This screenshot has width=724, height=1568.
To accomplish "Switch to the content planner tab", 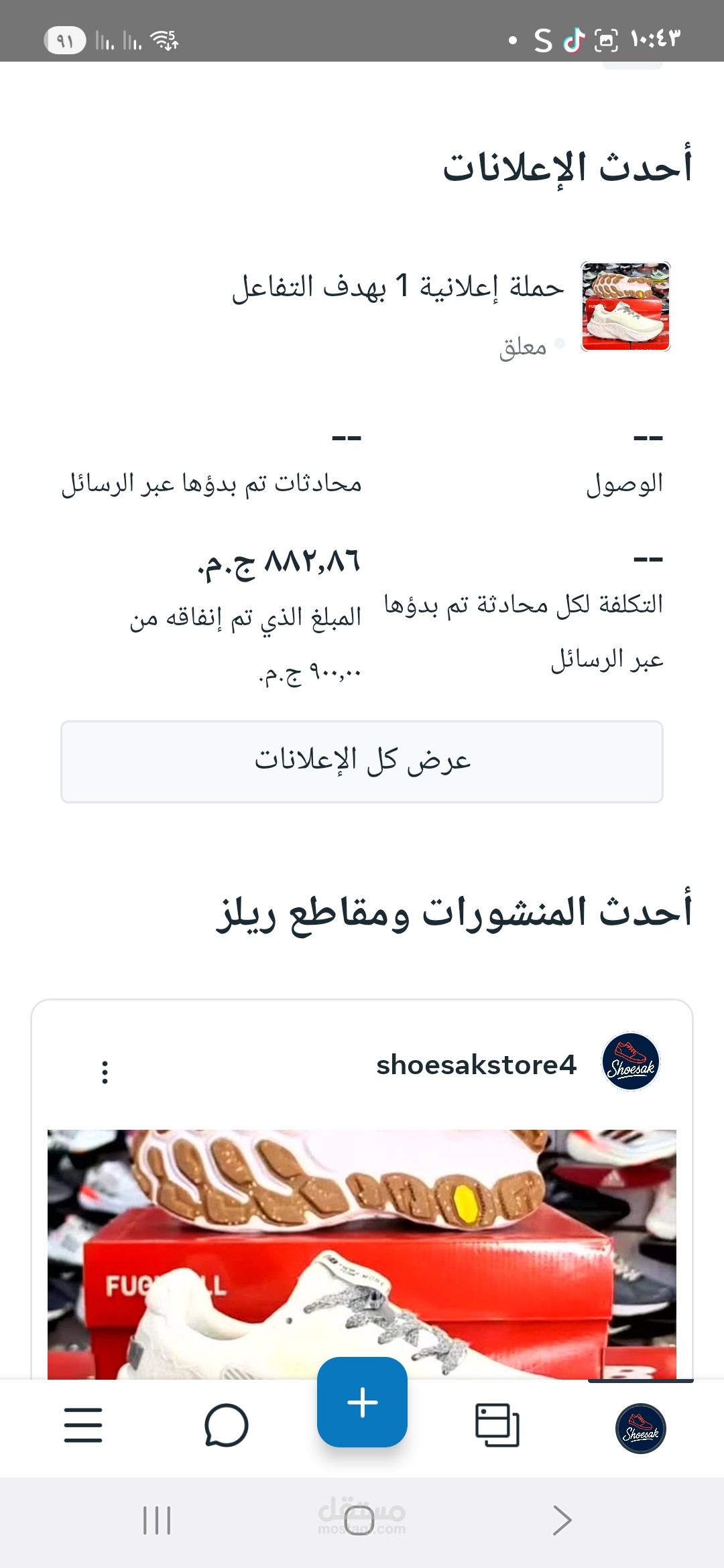I will tap(497, 1425).
